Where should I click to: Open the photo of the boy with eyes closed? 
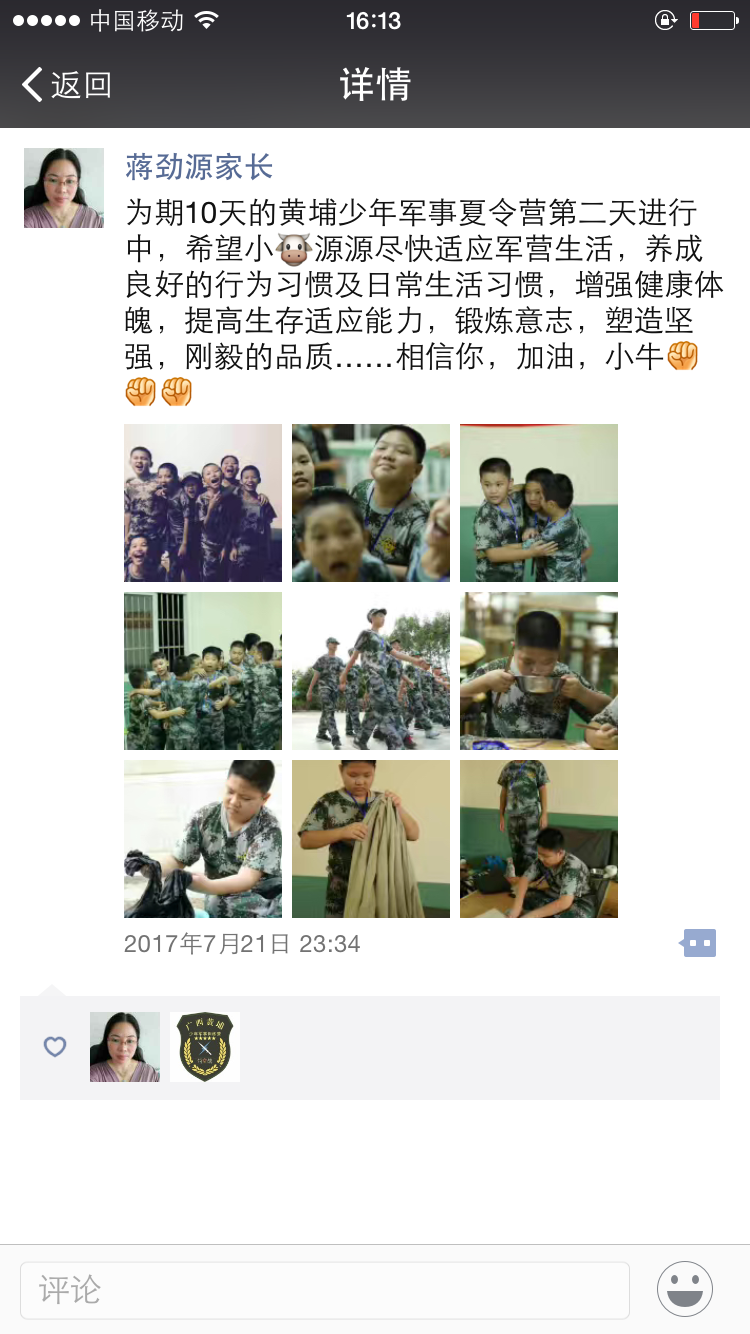pos(371,503)
